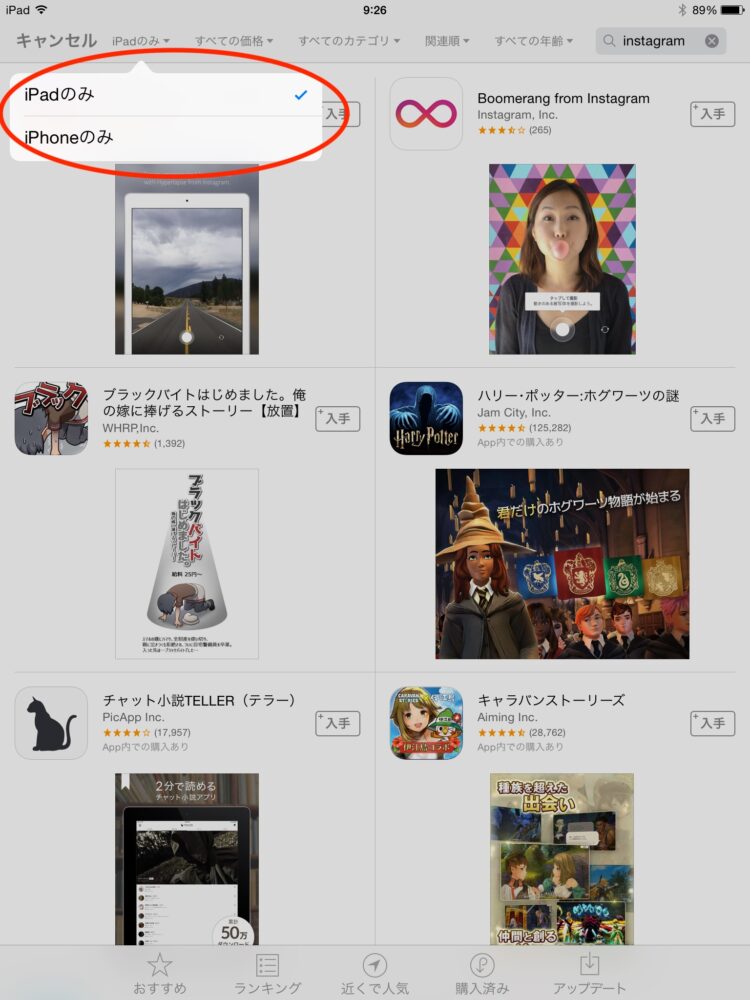This screenshot has width=750, height=1000.
Task: Get ハリー・ポッター:ホグワーツの謎
Action: [712, 418]
